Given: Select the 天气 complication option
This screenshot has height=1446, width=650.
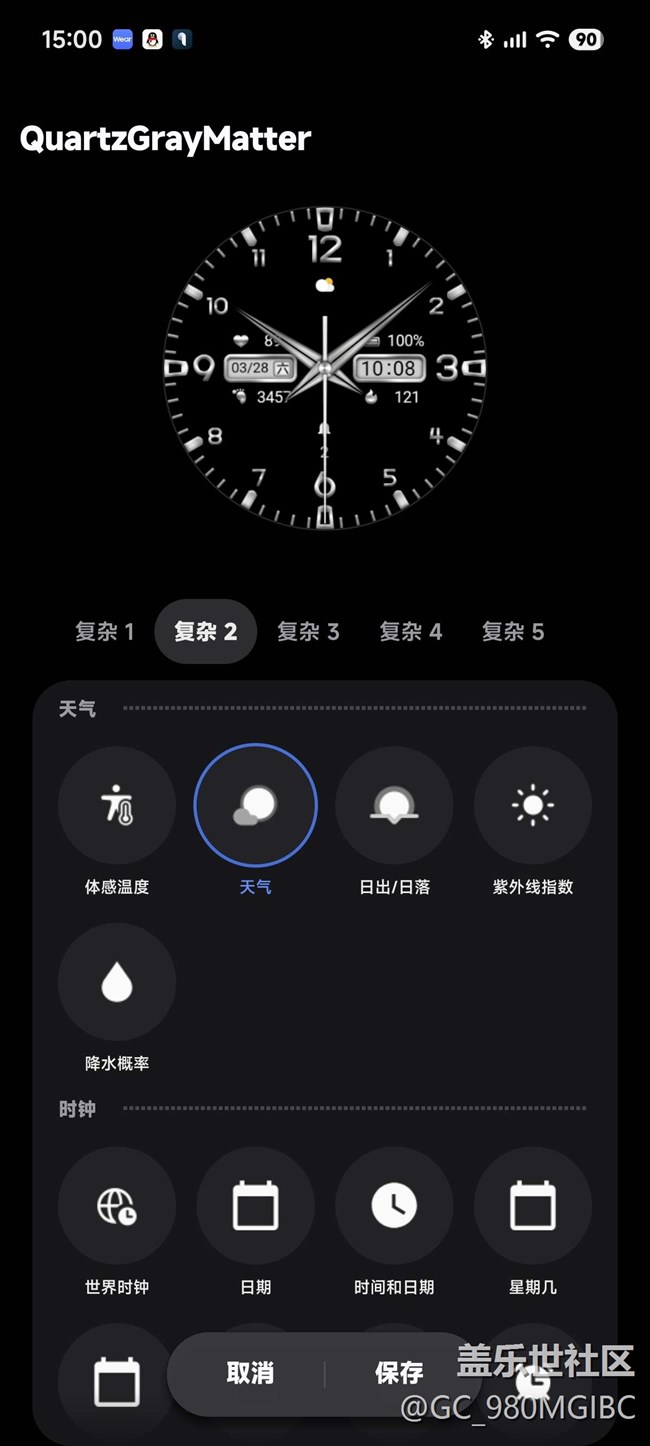Looking at the screenshot, I should coord(255,806).
